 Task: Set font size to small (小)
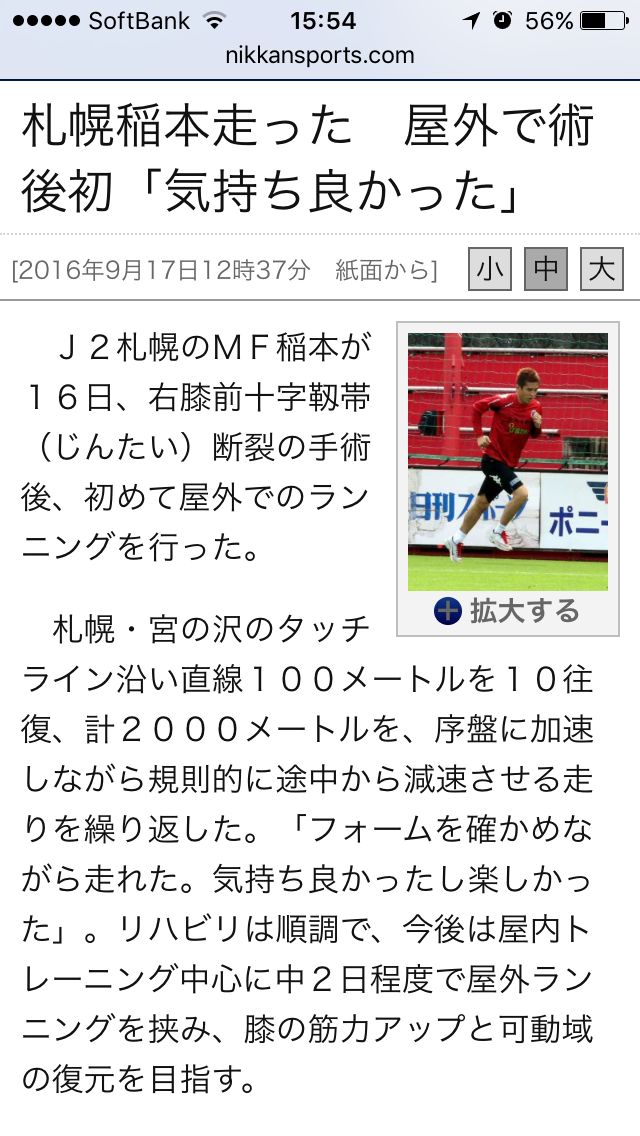[x=489, y=269]
